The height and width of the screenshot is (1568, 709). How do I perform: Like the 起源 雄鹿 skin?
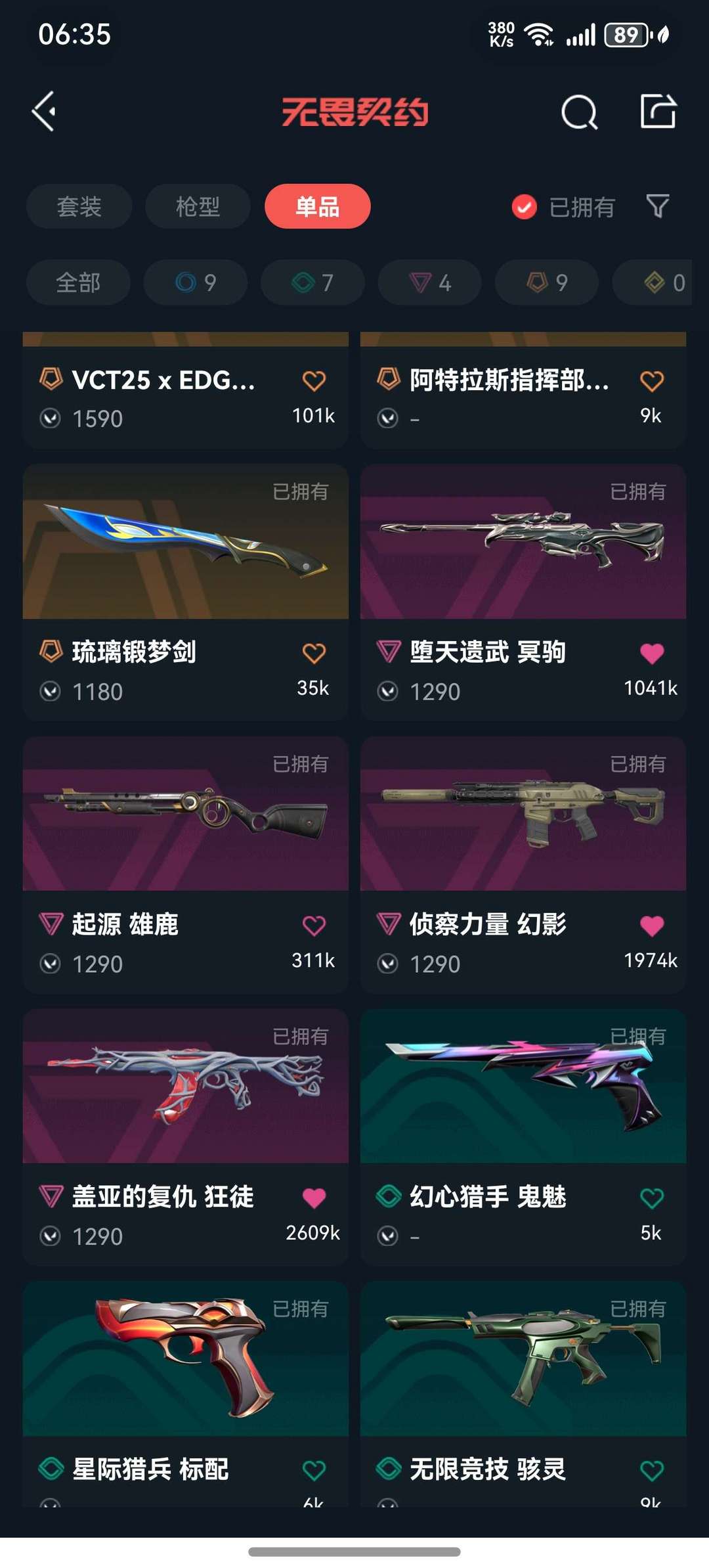click(314, 926)
